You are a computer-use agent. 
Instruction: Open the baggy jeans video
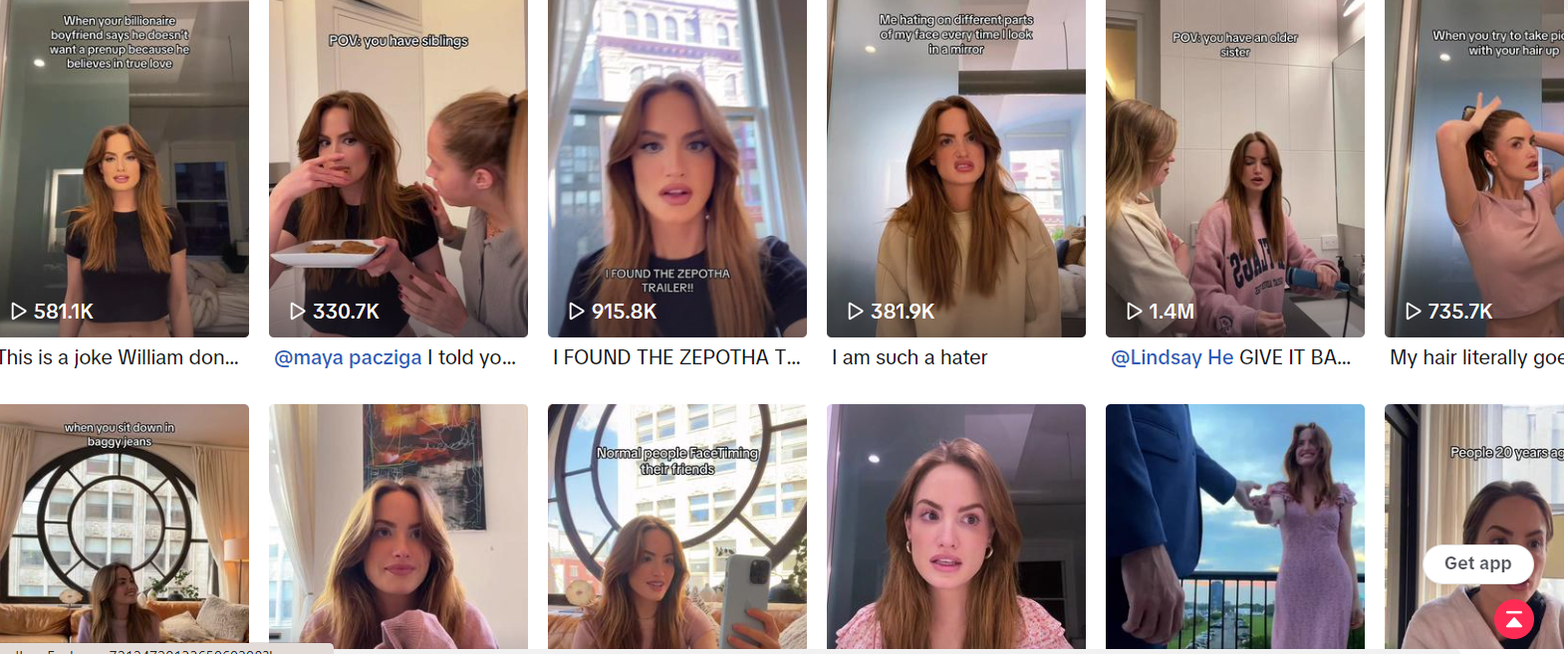(124, 527)
